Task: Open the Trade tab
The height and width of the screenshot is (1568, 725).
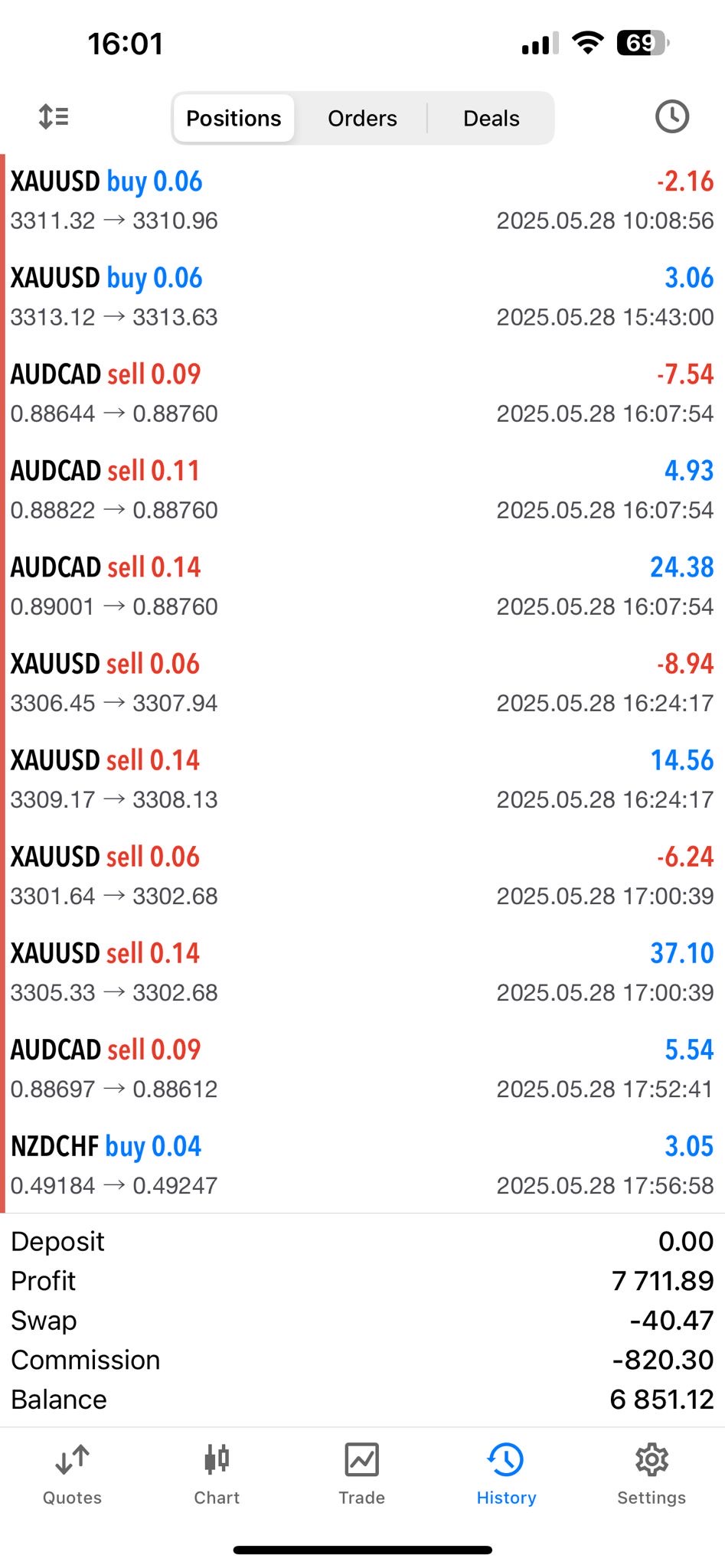Action: tap(361, 1475)
